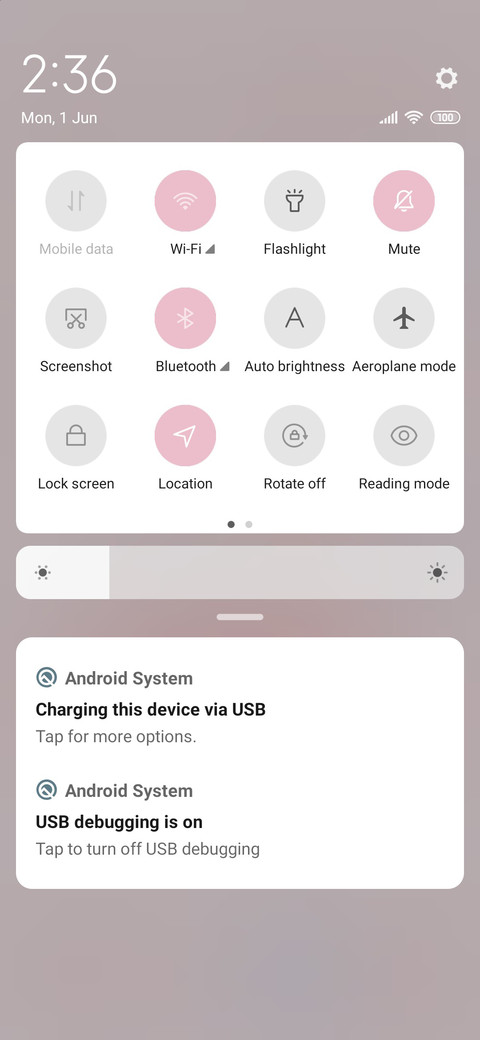Switch off Bluetooth
Viewport: 480px width, 1040px height.
tap(185, 318)
